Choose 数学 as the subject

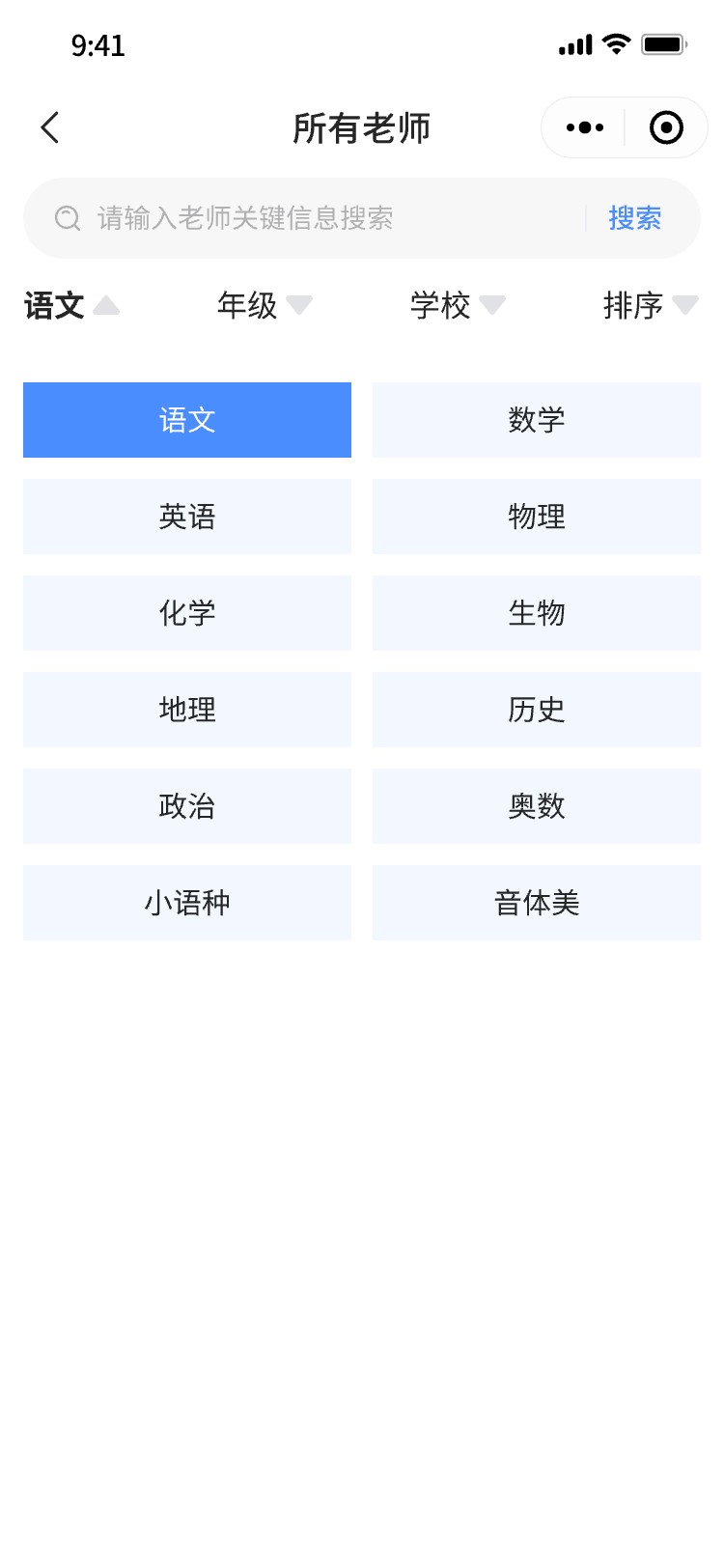pyautogui.click(x=537, y=420)
